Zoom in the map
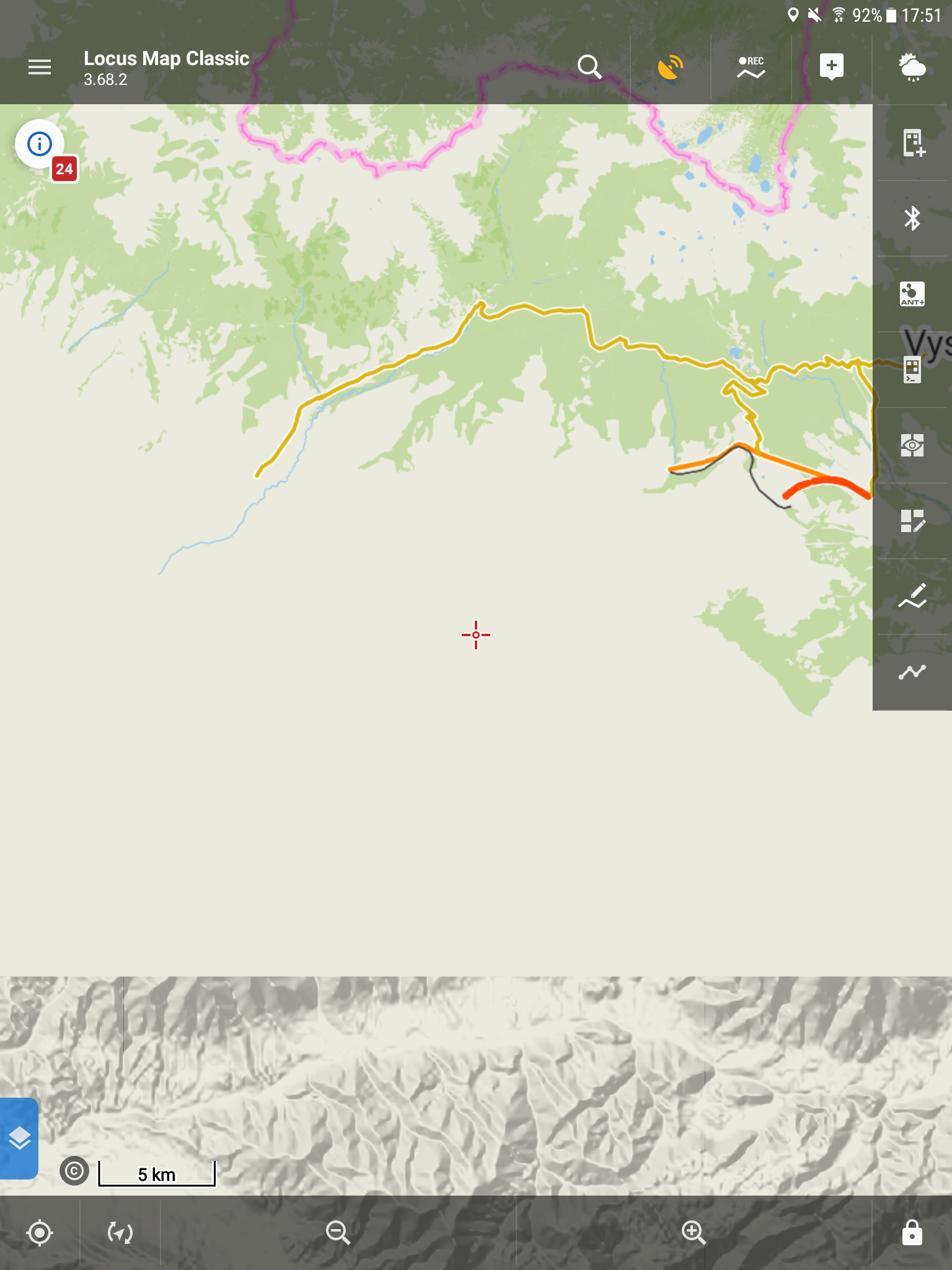Viewport: 952px width, 1270px height. 694,1232
